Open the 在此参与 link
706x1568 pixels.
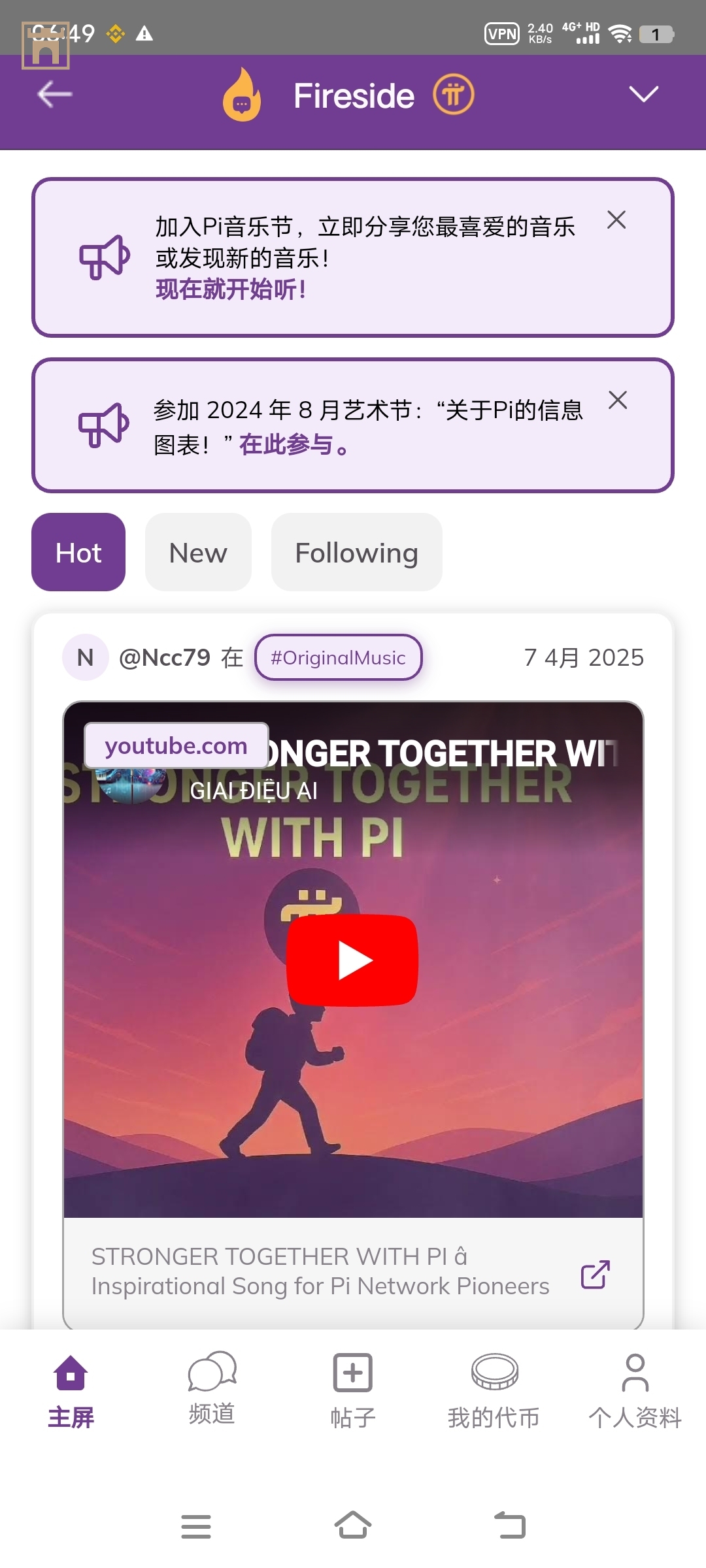[x=294, y=445]
